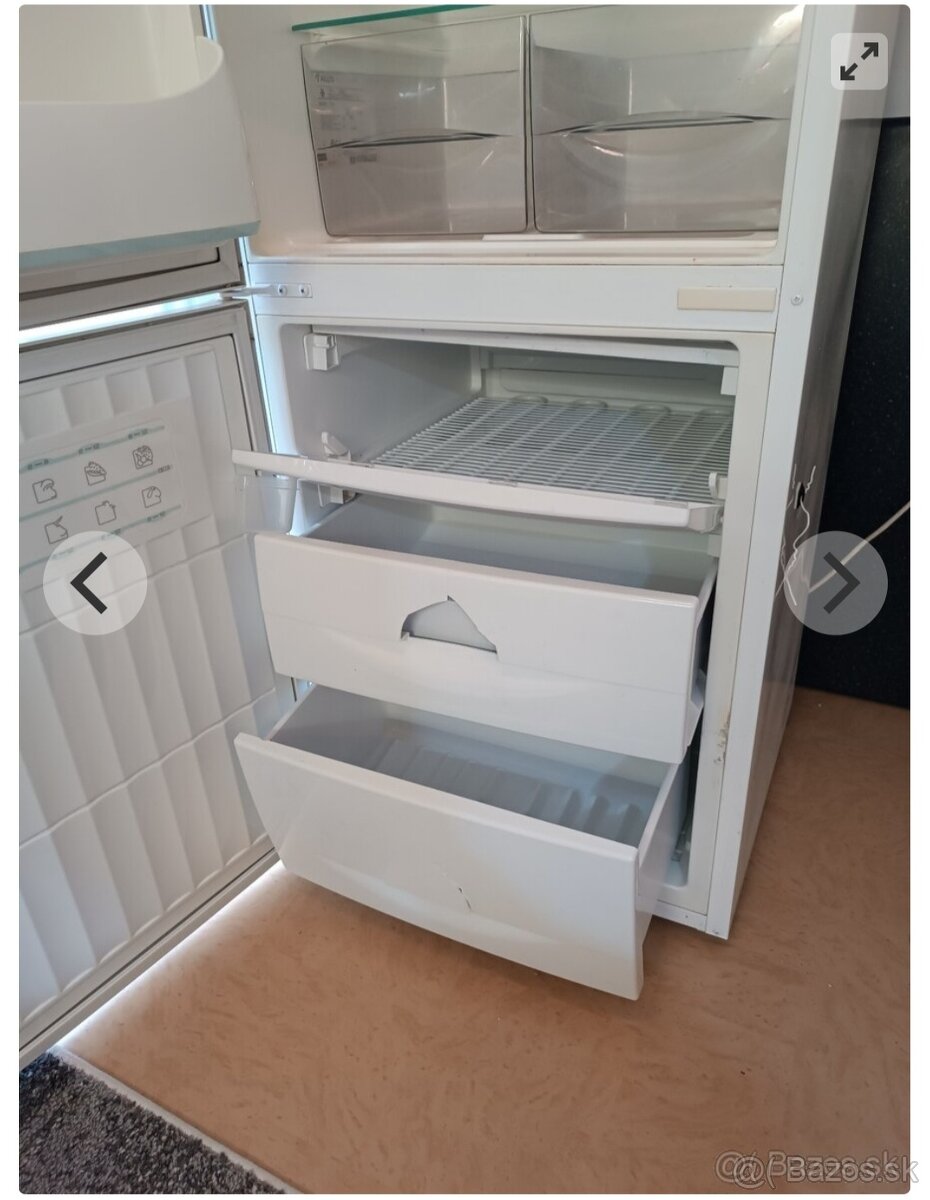Go to the next listing photo
Image resolution: width=930 pixels, height=1200 pixels.
835,583
